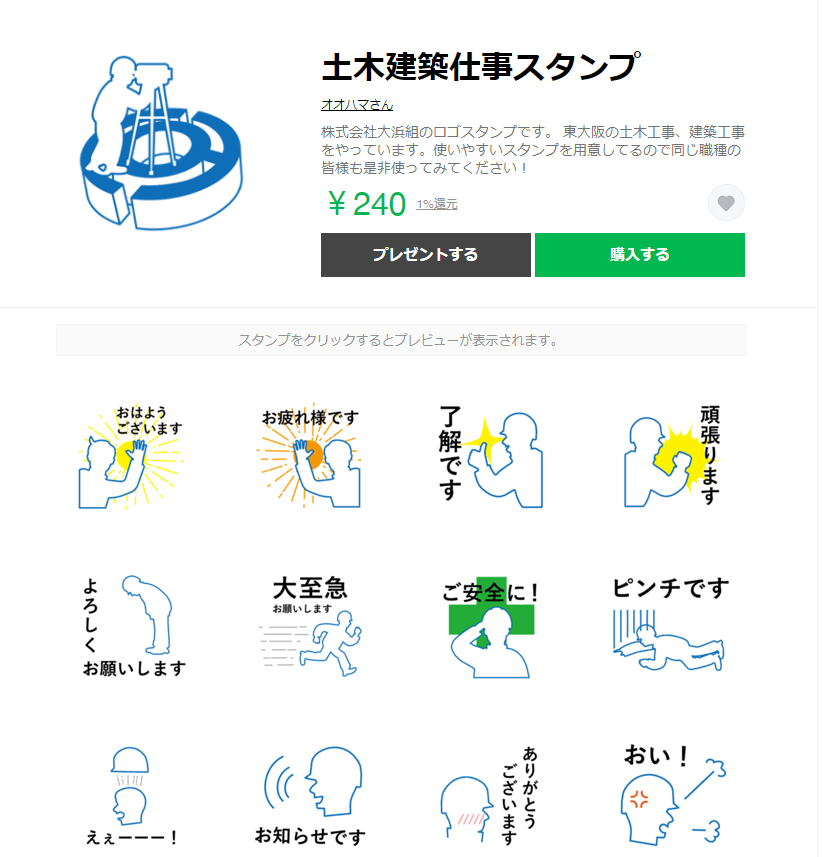Preview the ピンチです sticker
The height and width of the screenshot is (857, 825).
pos(670,625)
